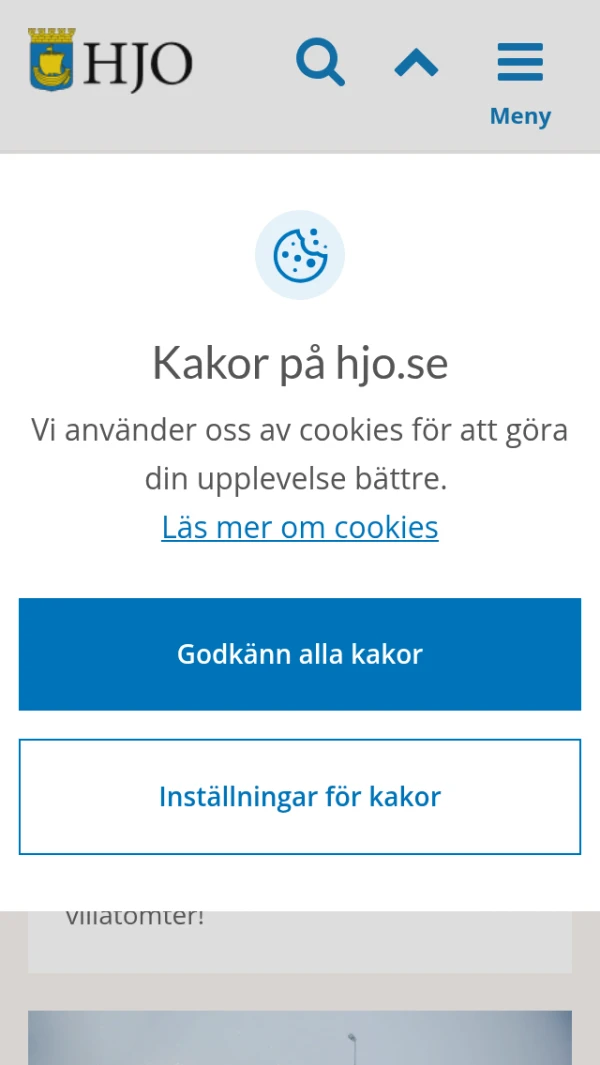600x1065 pixels.
Task: Open the Läs mer om cookies link
Action: click(300, 527)
